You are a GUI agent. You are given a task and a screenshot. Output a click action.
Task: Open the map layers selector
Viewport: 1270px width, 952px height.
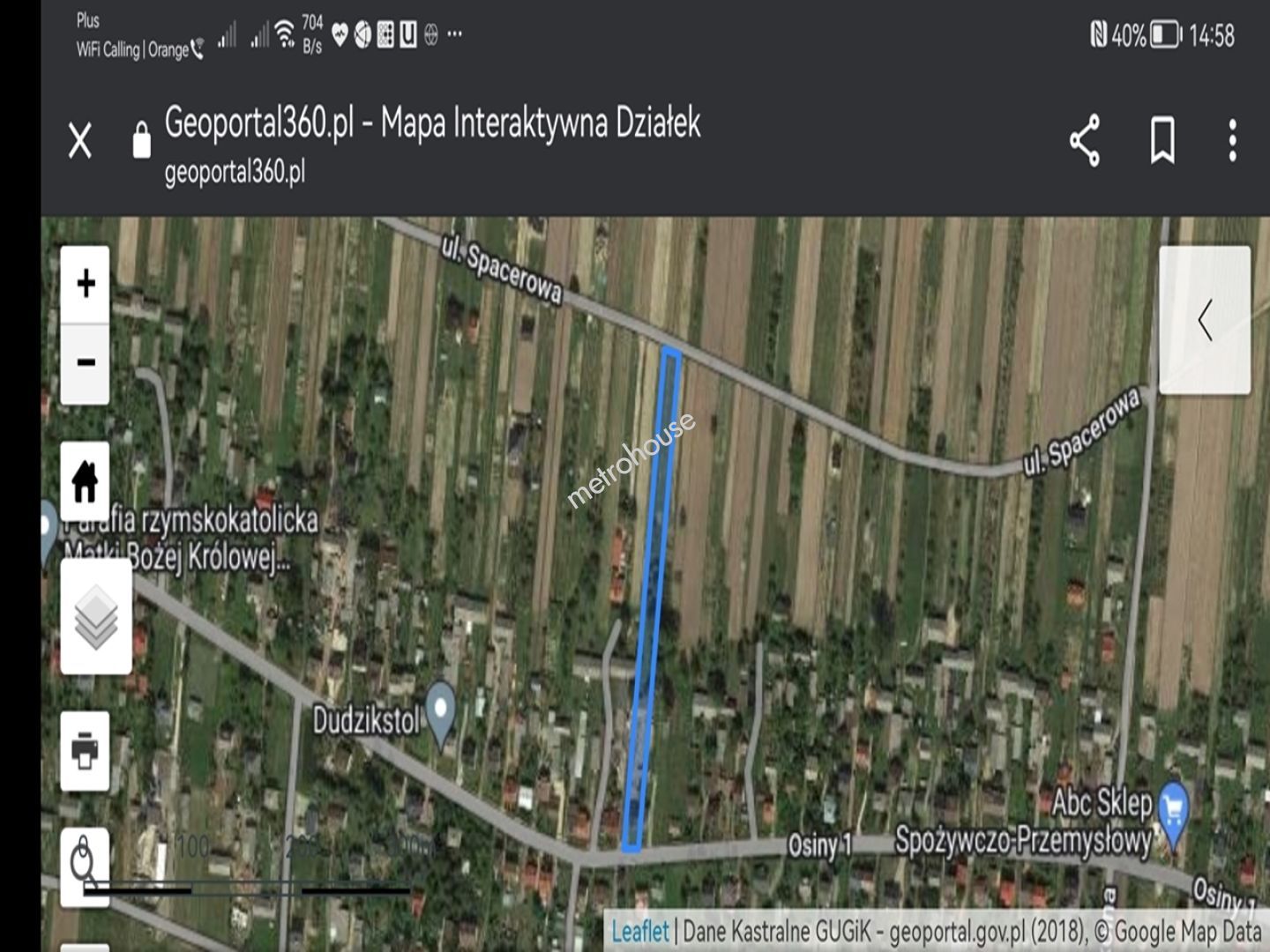[95, 617]
